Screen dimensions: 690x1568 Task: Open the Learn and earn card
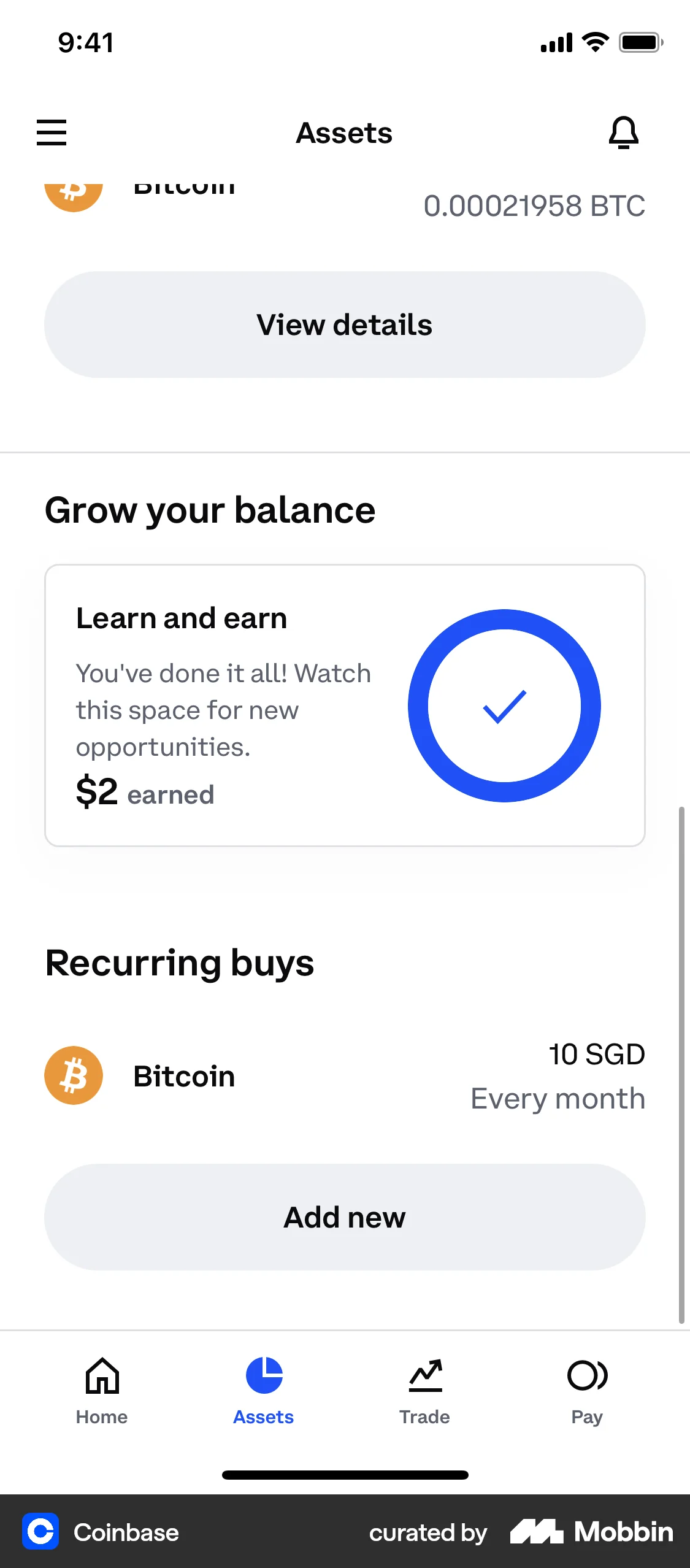[x=345, y=705]
